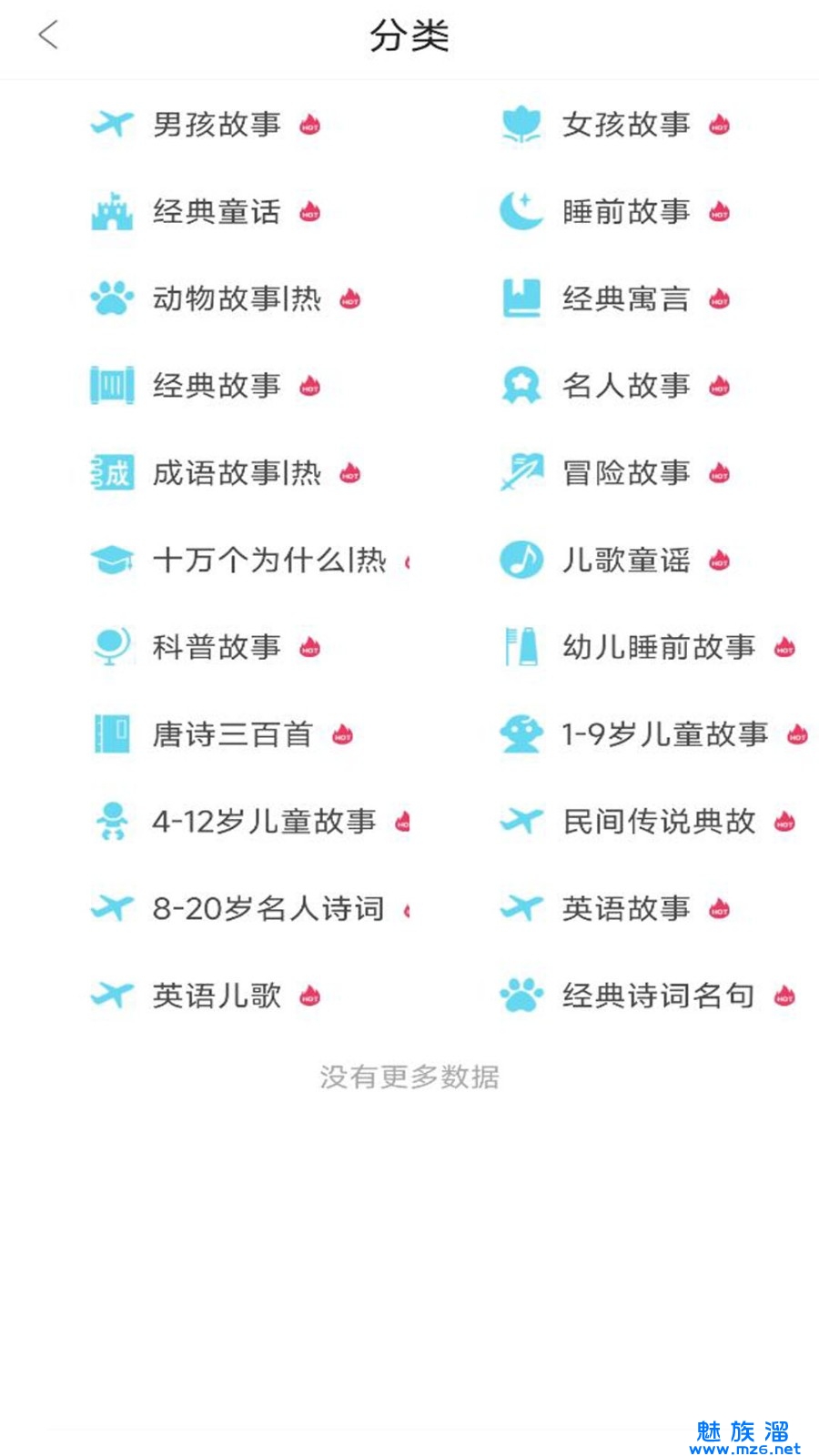Select 民间传说典故 category
Image resolution: width=819 pixels, height=1456 pixels.
click(x=659, y=822)
